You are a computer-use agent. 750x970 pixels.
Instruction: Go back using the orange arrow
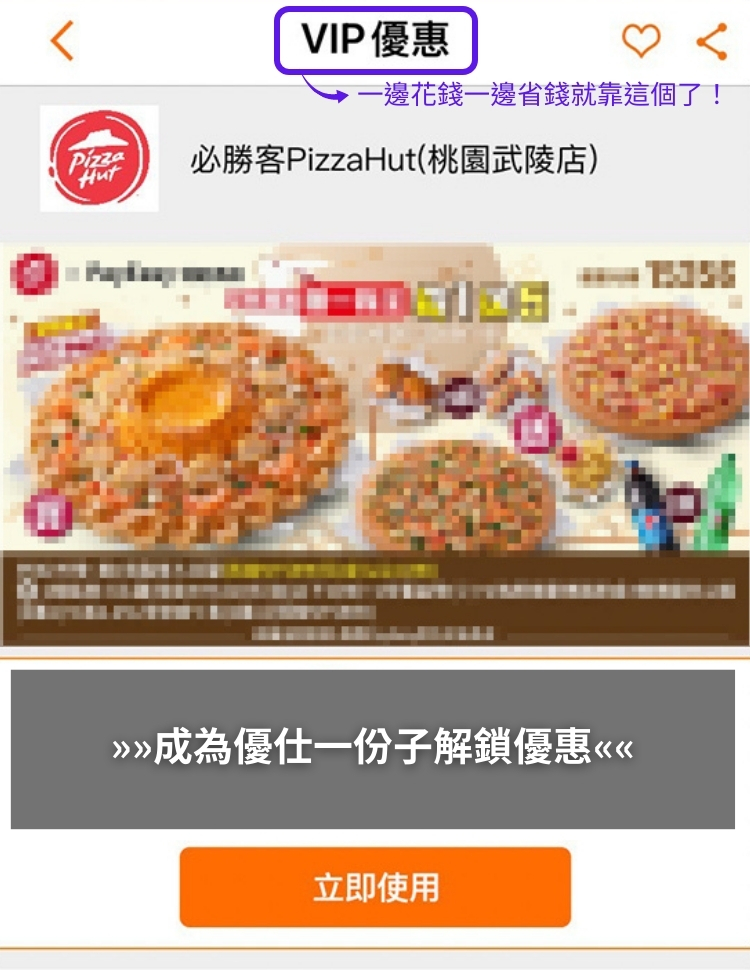[x=62, y=41]
